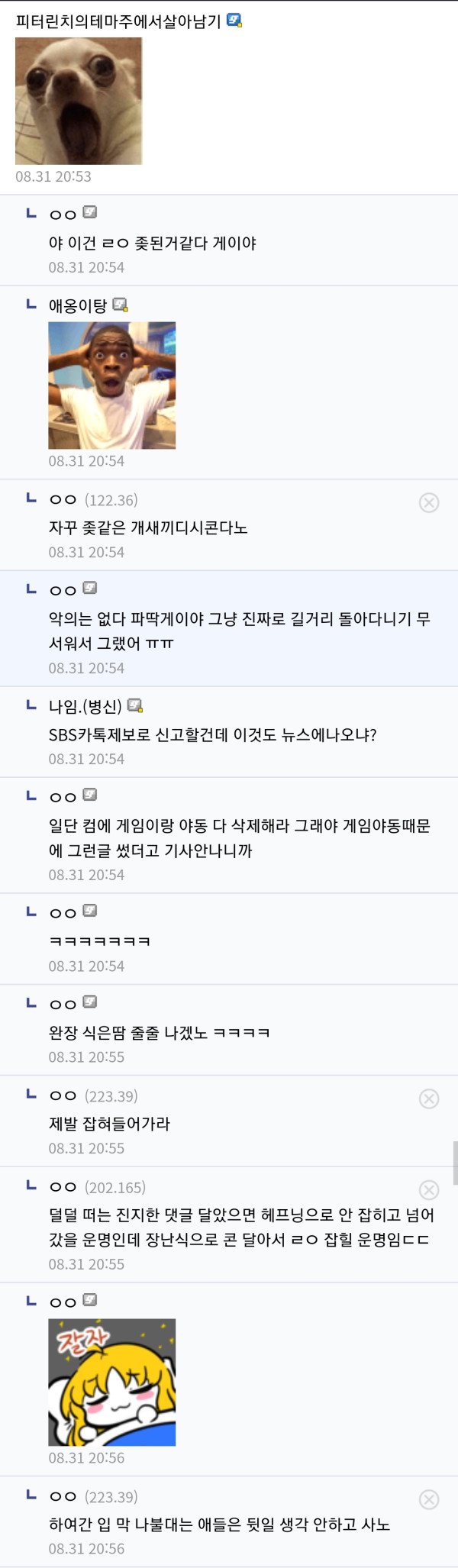Delete the comment by ㅇㅇ (122.36)

pos(429,502)
